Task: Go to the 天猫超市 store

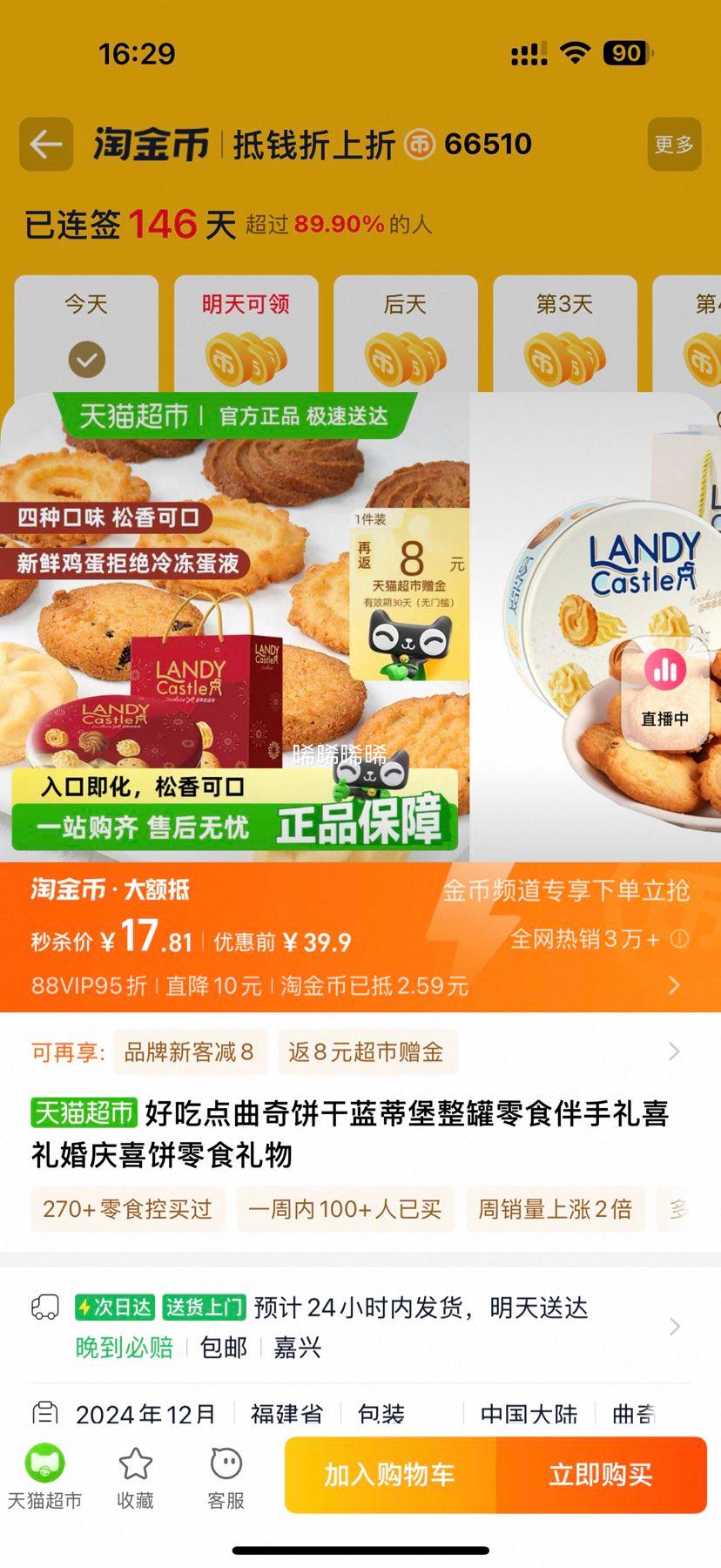Action: [44, 1476]
